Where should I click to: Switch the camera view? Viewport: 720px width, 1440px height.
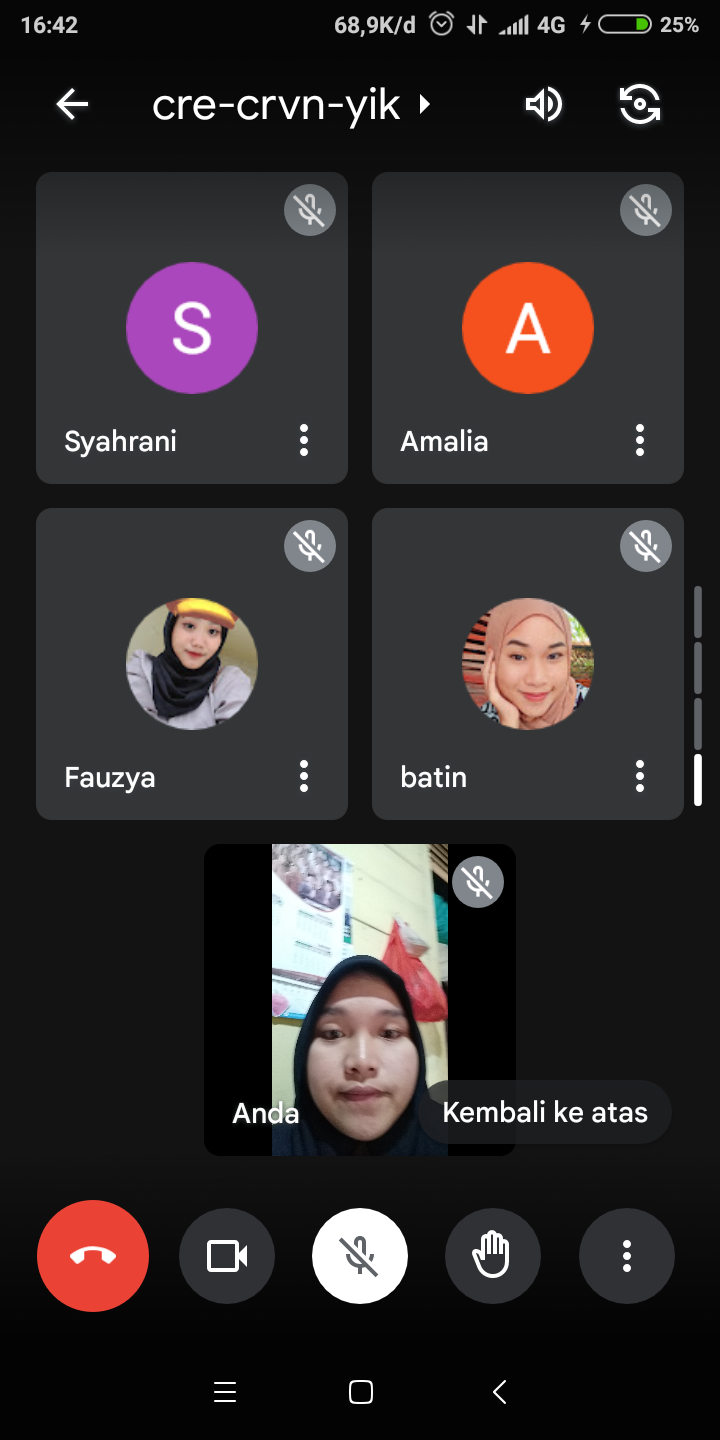click(640, 104)
